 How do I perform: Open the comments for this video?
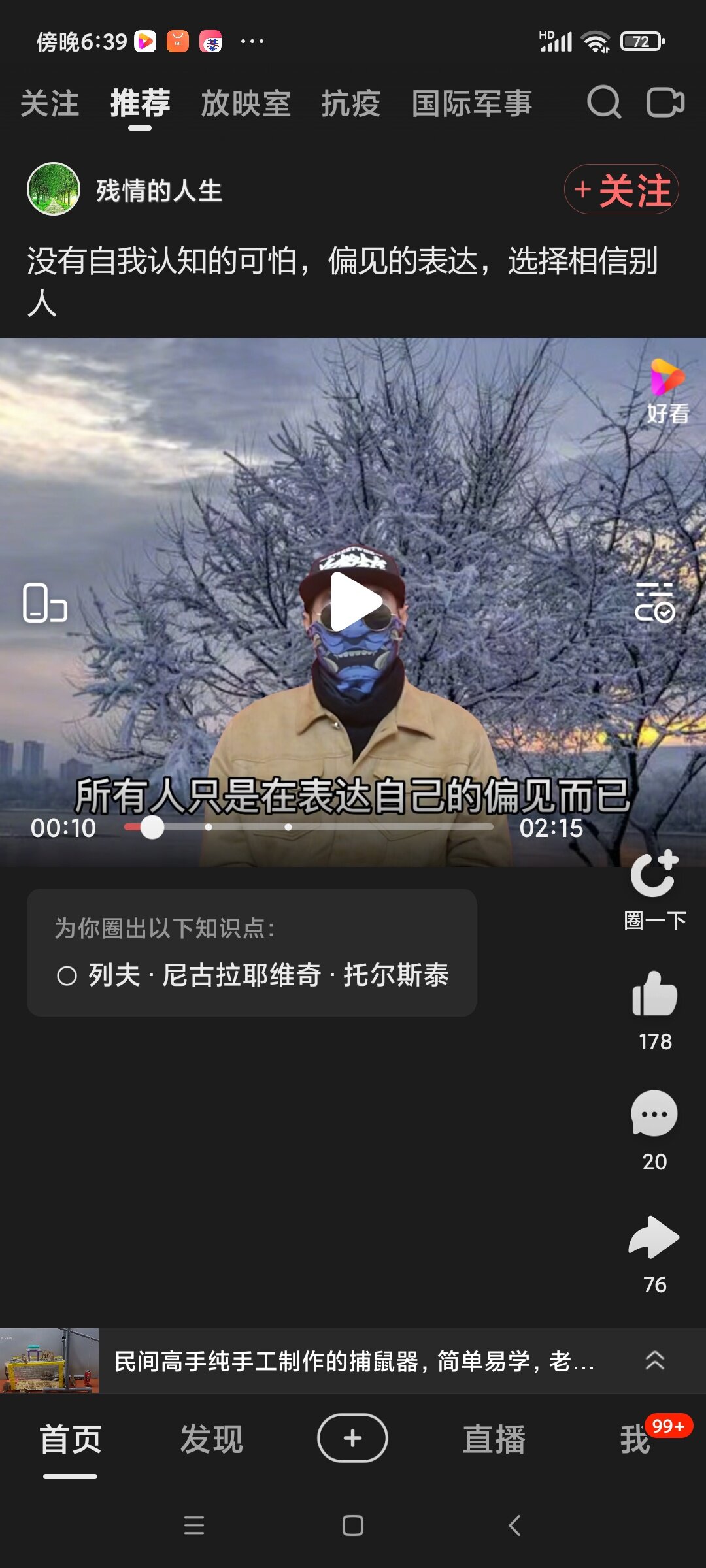[x=654, y=1114]
